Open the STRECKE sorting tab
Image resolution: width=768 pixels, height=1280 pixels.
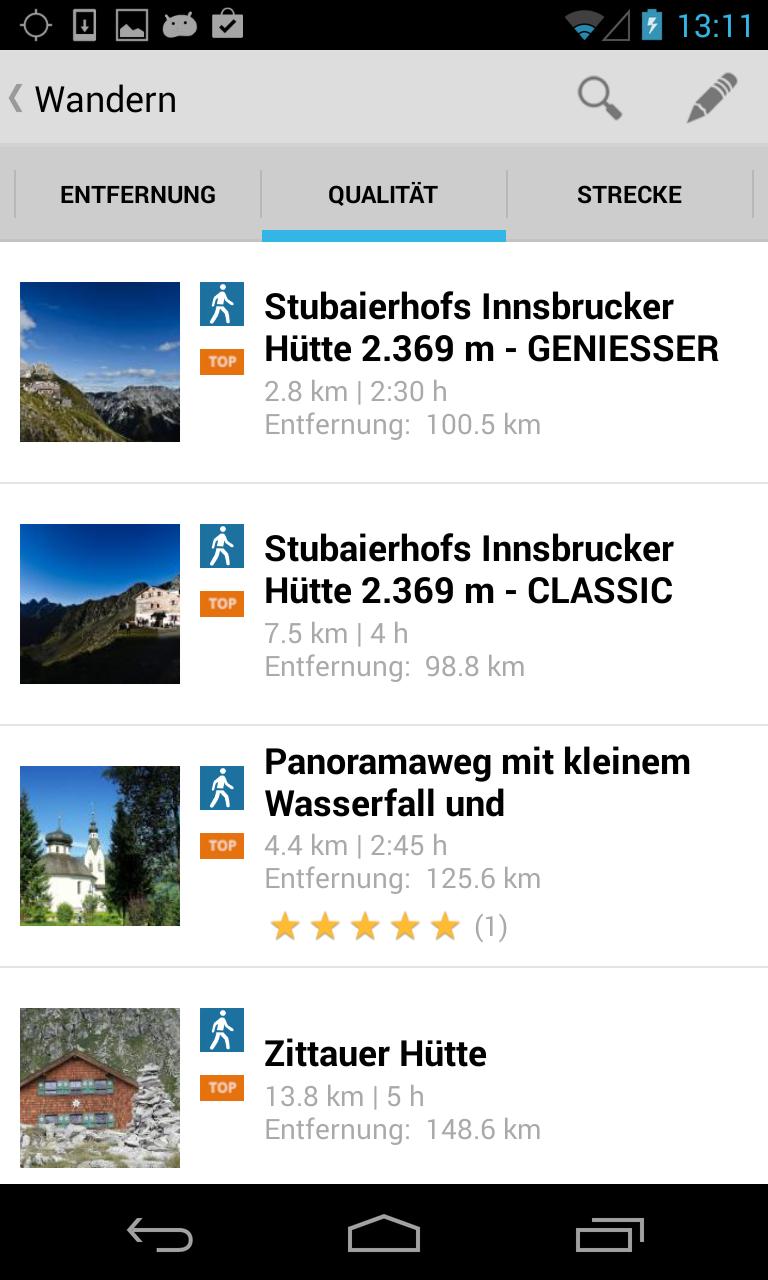(630, 194)
